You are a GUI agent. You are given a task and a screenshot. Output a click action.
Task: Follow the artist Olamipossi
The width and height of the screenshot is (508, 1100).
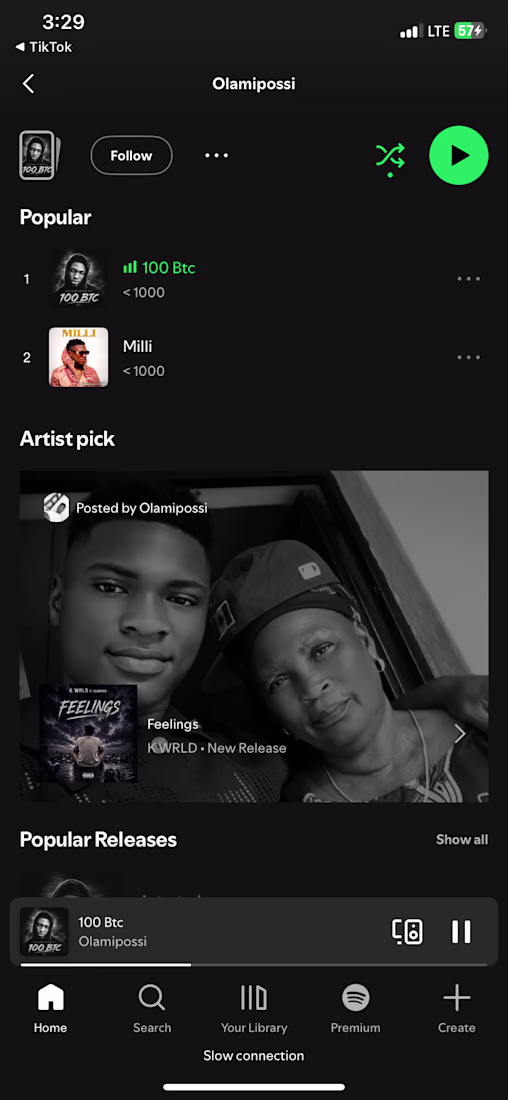pos(131,155)
